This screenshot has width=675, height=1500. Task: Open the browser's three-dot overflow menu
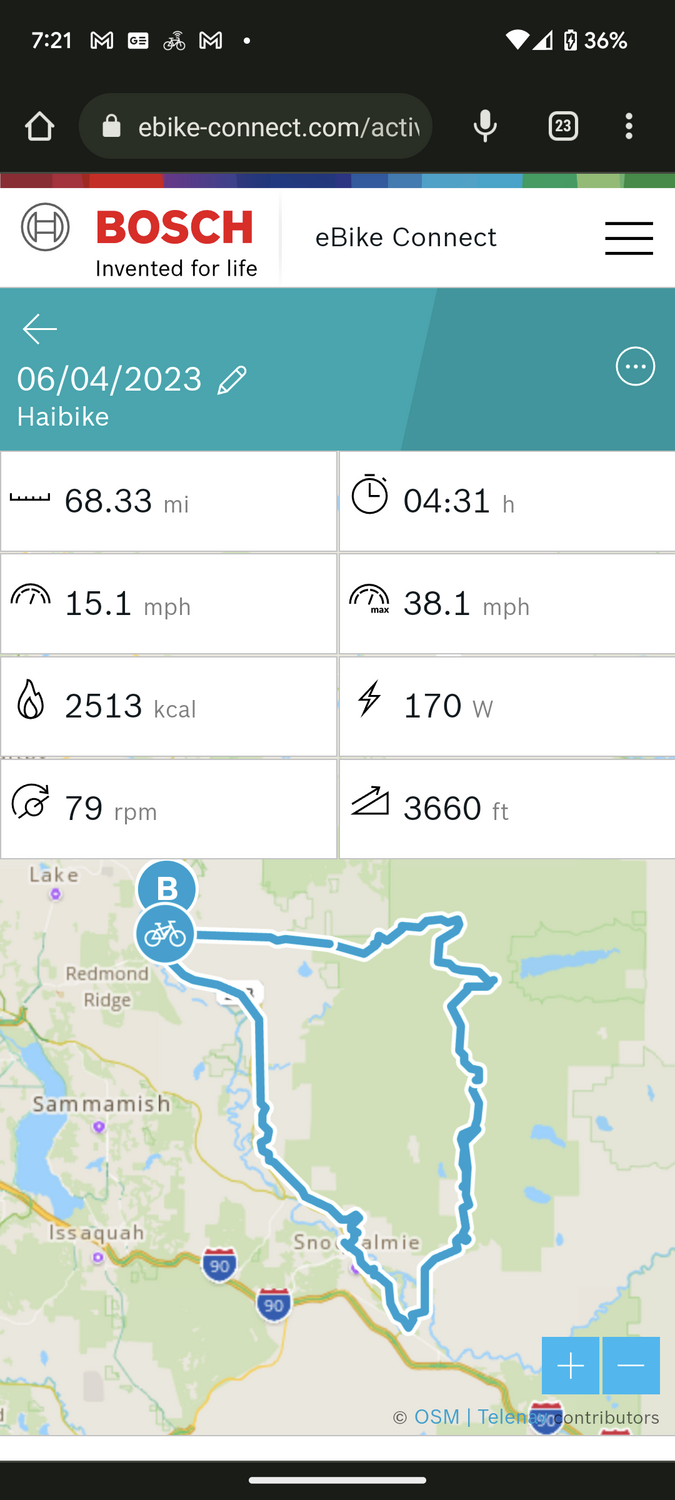(x=629, y=126)
